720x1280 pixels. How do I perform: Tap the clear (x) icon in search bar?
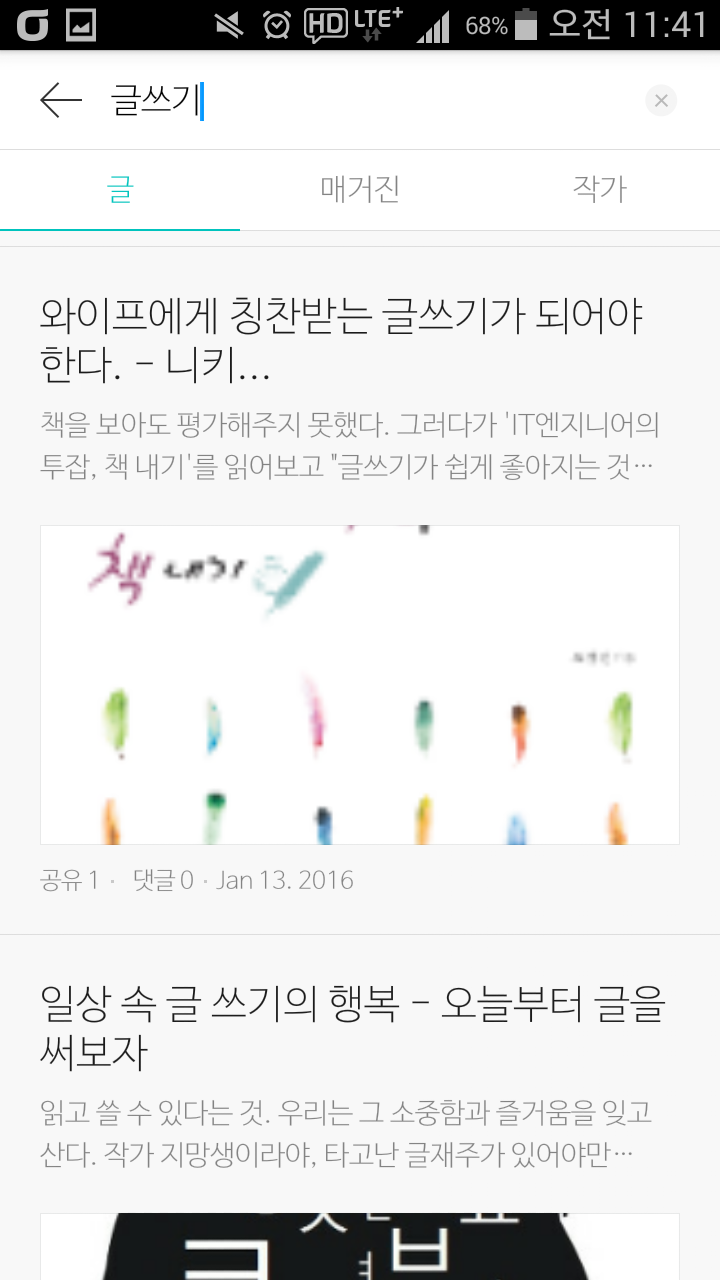[660, 100]
